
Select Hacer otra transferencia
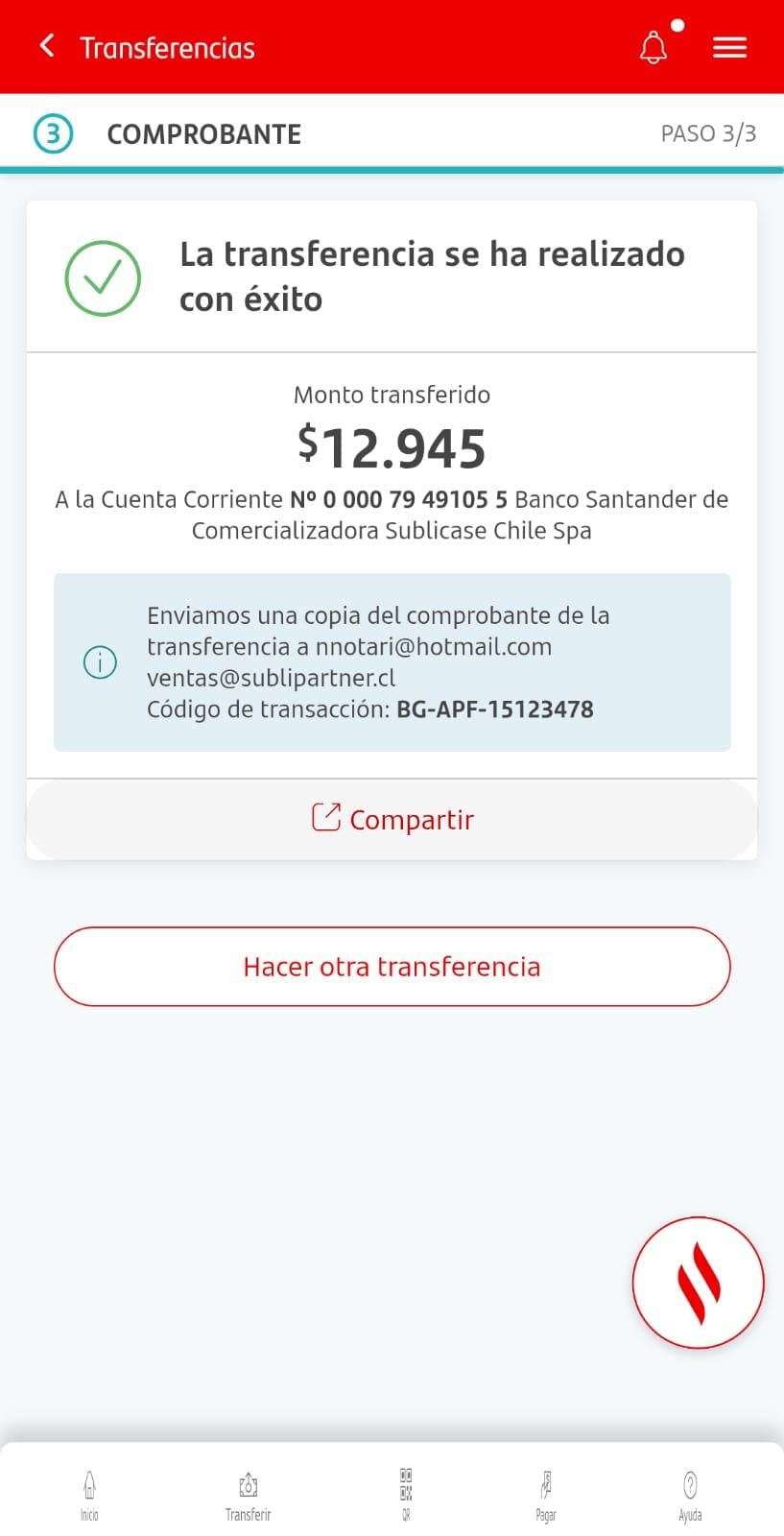[392, 967]
